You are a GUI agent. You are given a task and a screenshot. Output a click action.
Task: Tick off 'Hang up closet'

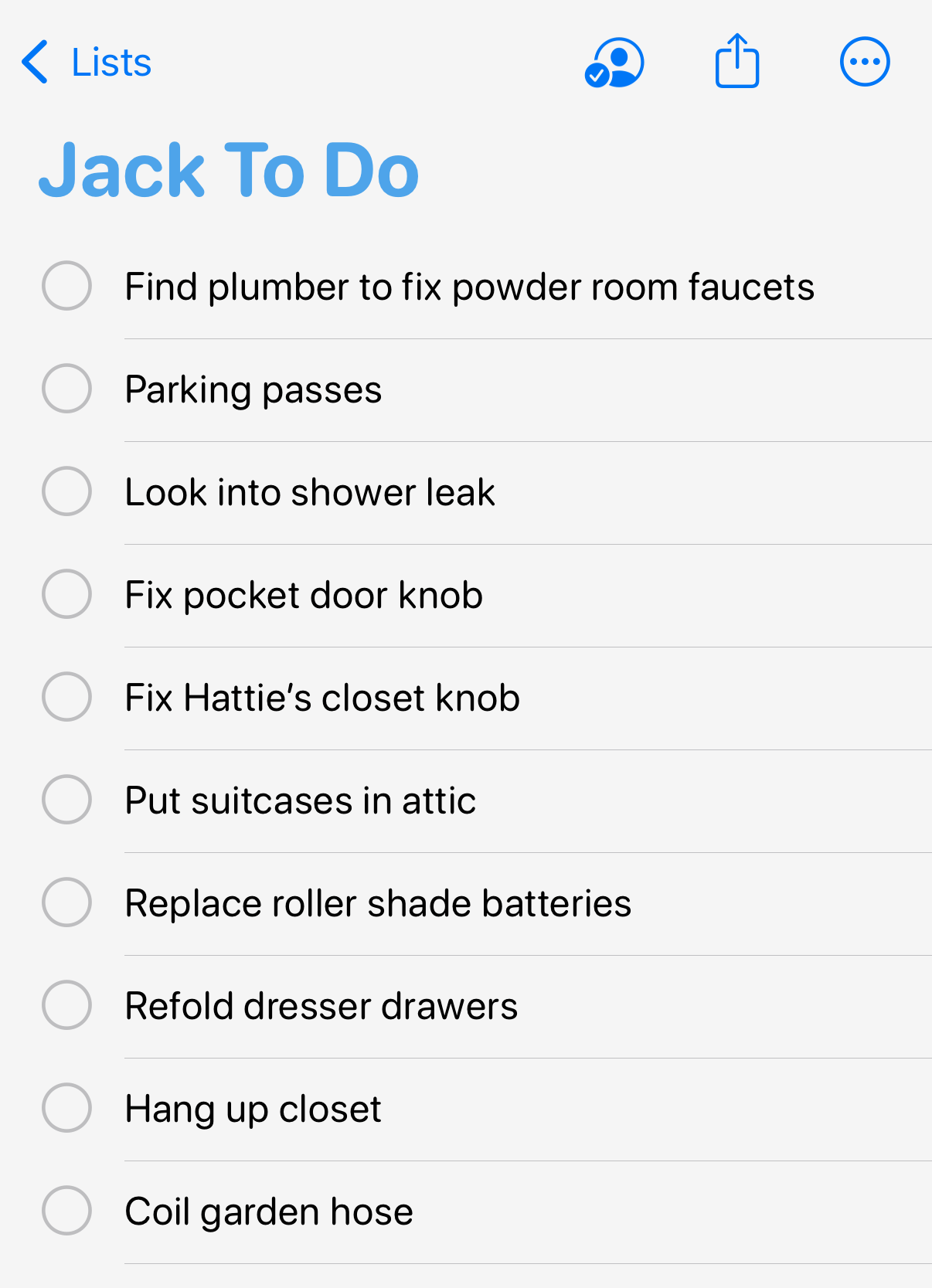click(67, 1108)
